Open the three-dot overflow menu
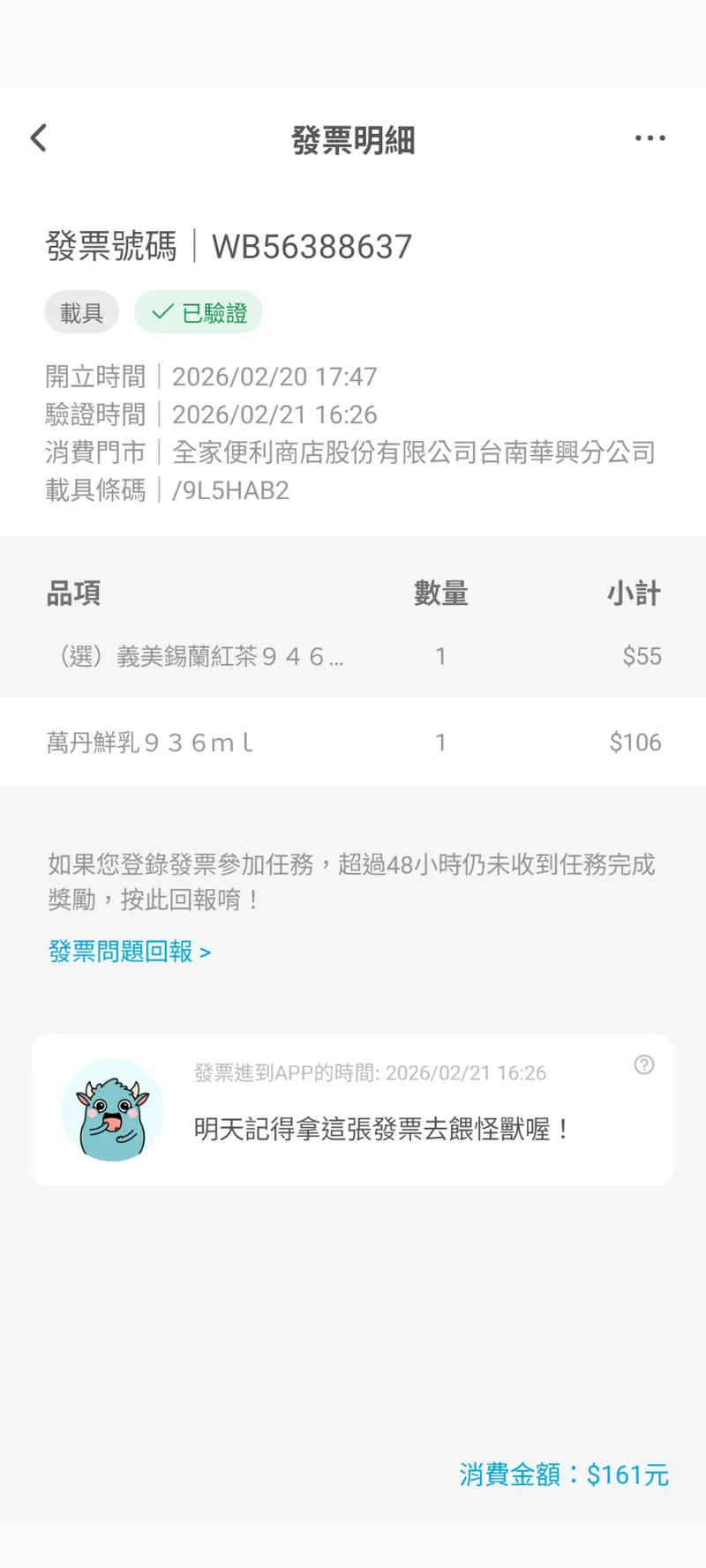This screenshot has height=1568, width=706. coord(650,138)
